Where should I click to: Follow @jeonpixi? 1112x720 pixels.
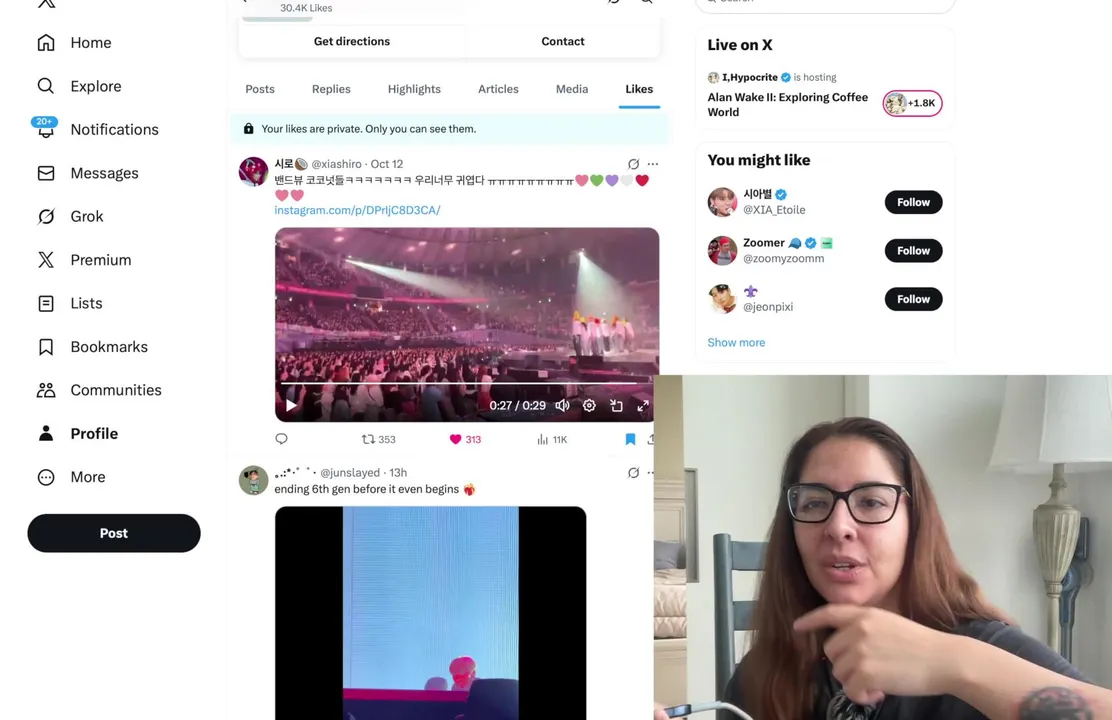(x=912, y=299)
